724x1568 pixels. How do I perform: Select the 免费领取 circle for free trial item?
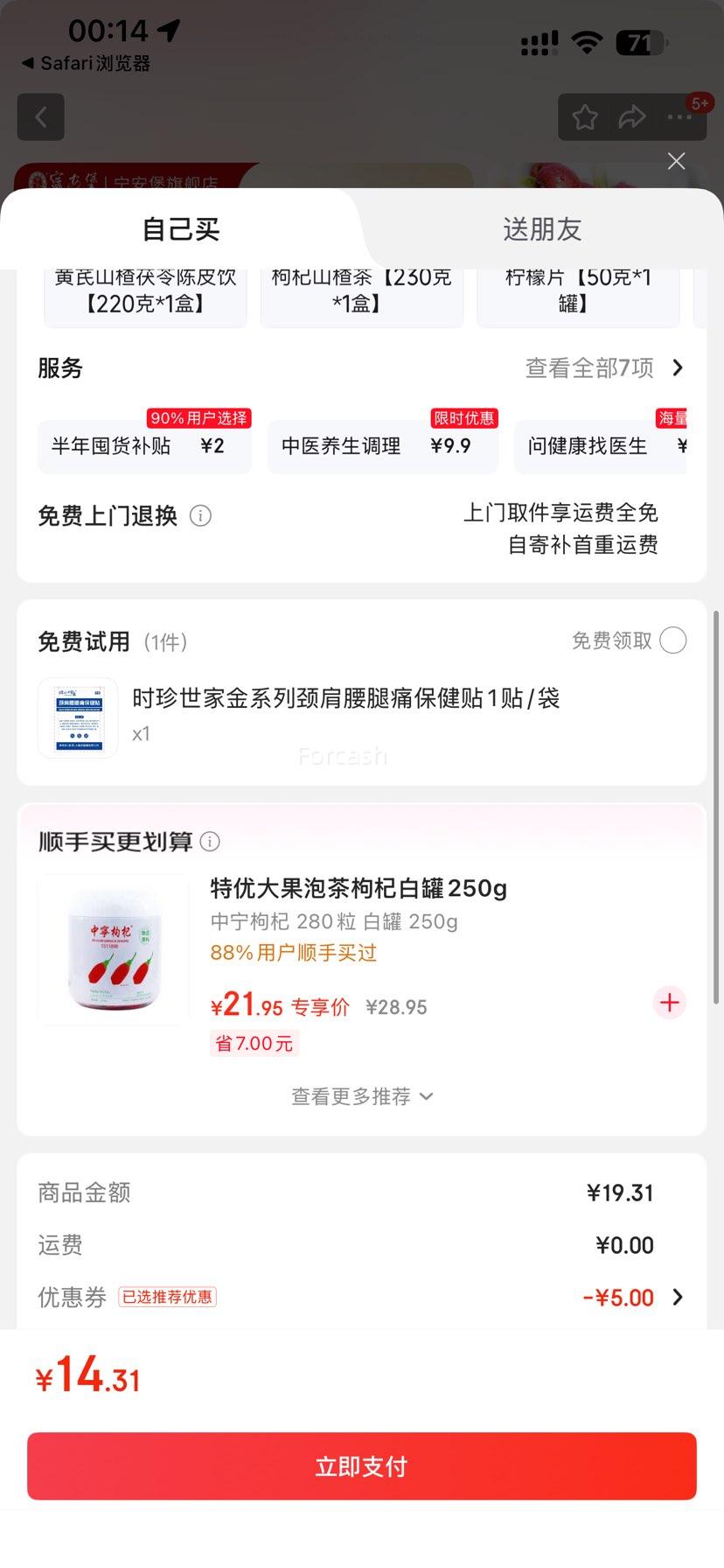point(672,640)
